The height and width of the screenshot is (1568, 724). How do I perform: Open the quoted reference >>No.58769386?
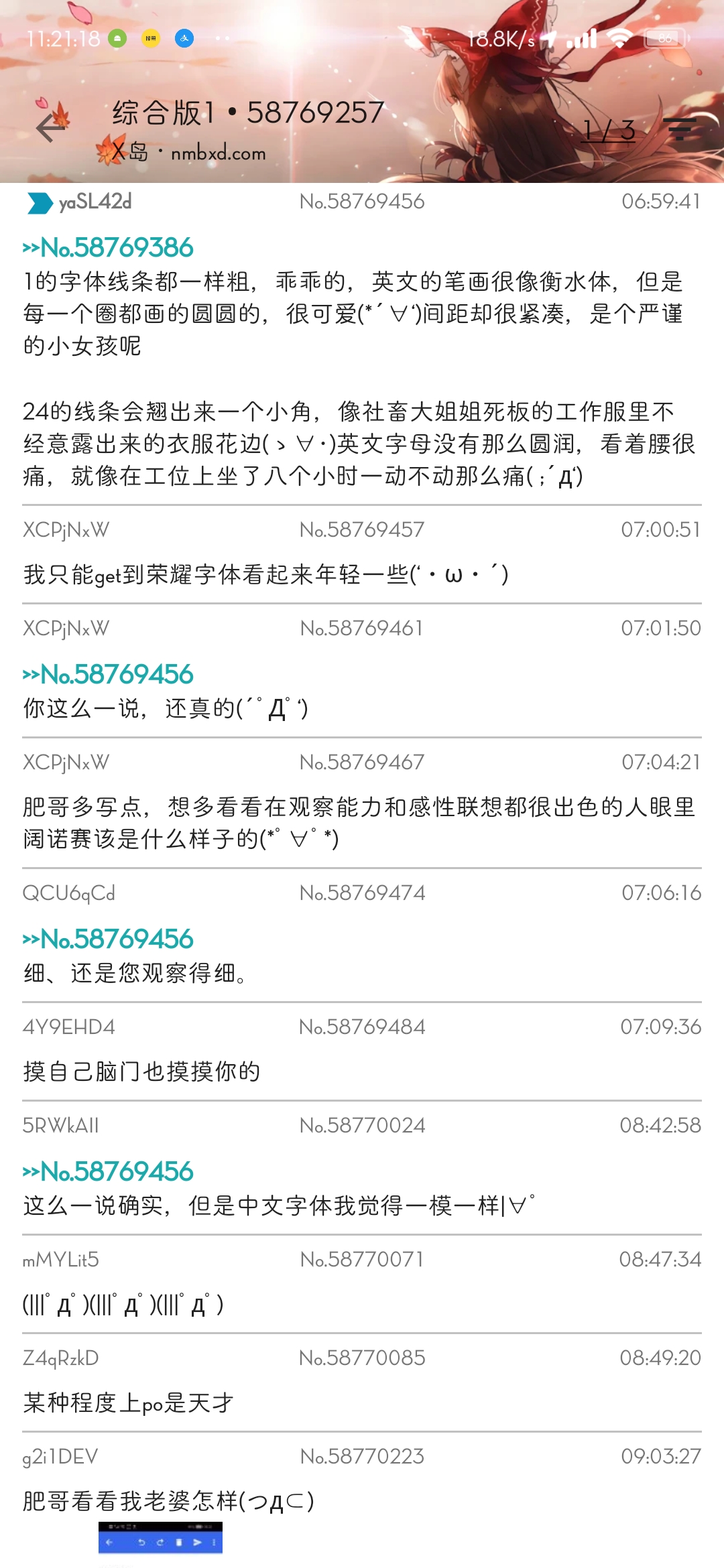coord(109,248)
